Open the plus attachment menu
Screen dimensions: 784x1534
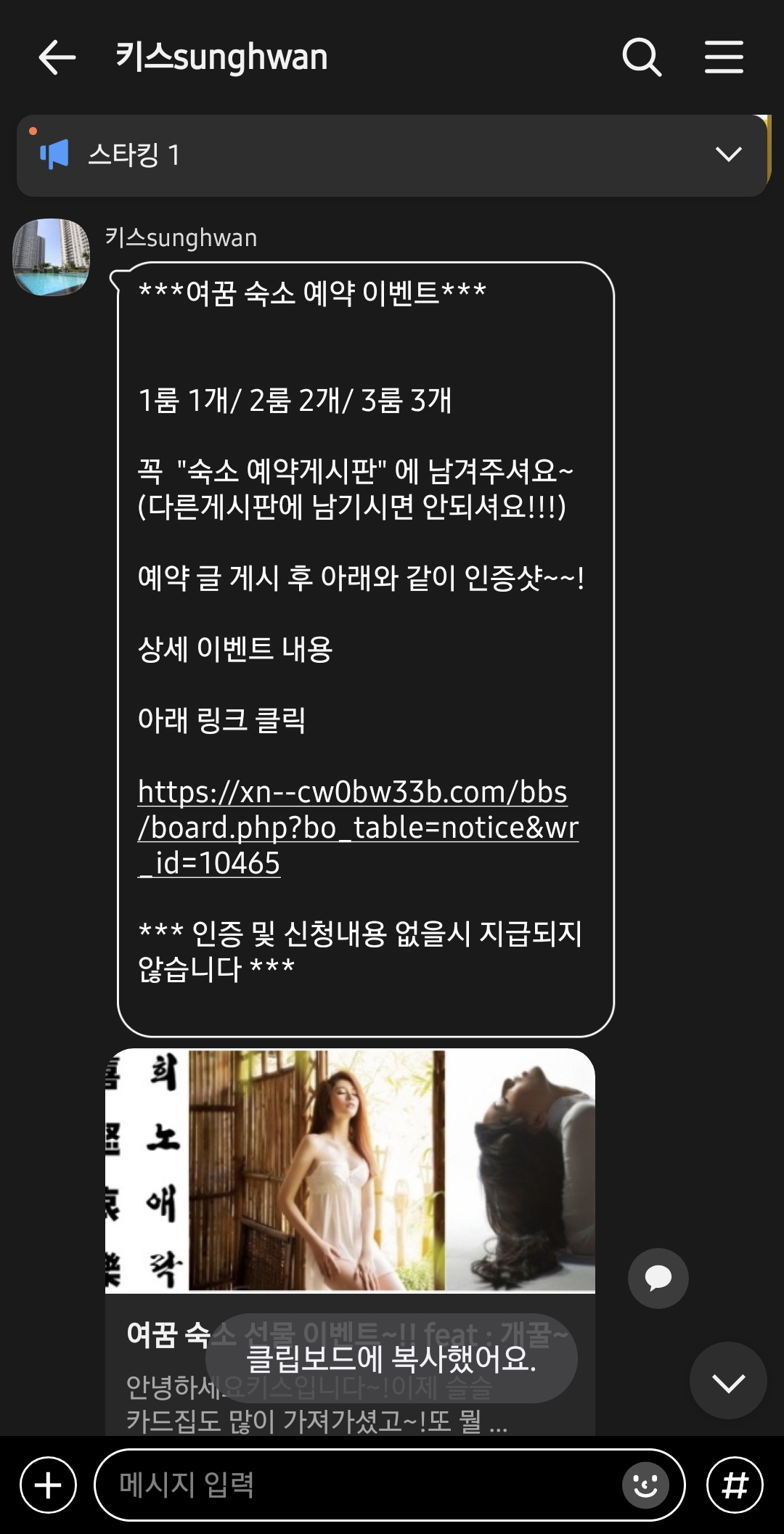(49, 1485)
